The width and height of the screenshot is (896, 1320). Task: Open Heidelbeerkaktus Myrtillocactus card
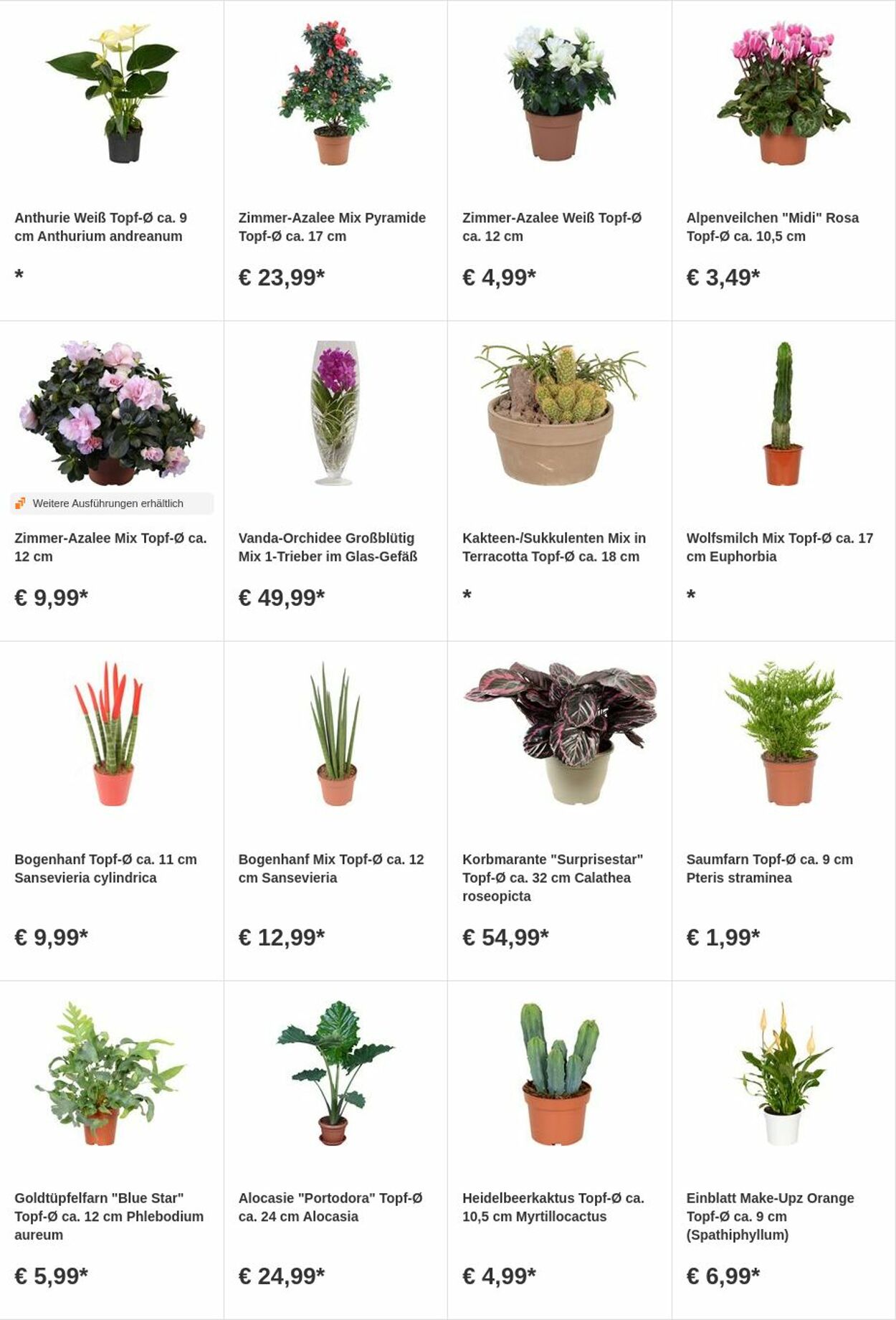coord(553,1207)
